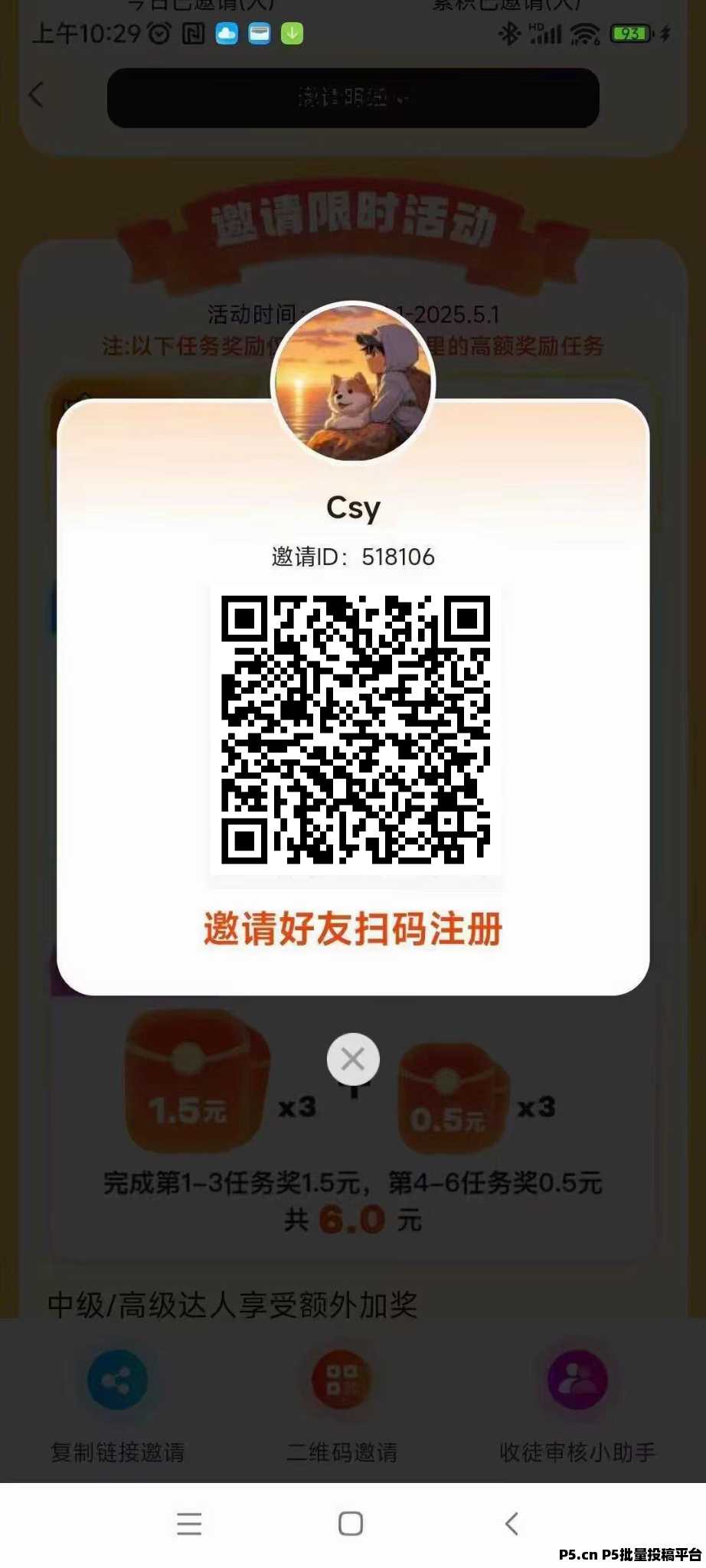Viewport: 706px width, 1568px height.
Task: Tap the NFC icon in the status bar
Action: coord(193,34)
